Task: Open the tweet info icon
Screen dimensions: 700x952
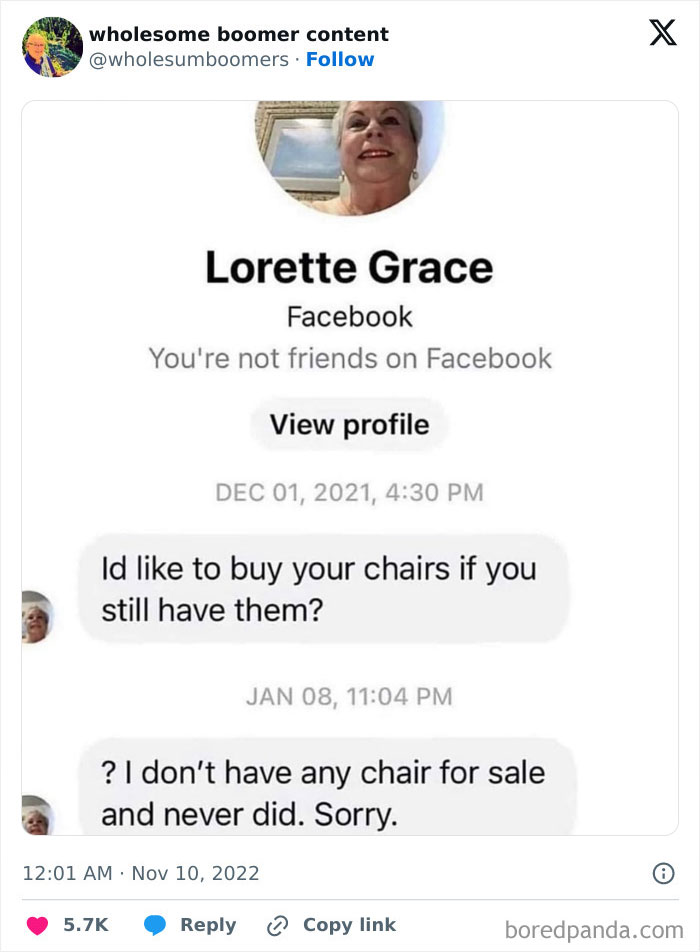Action: pos(662,873)
